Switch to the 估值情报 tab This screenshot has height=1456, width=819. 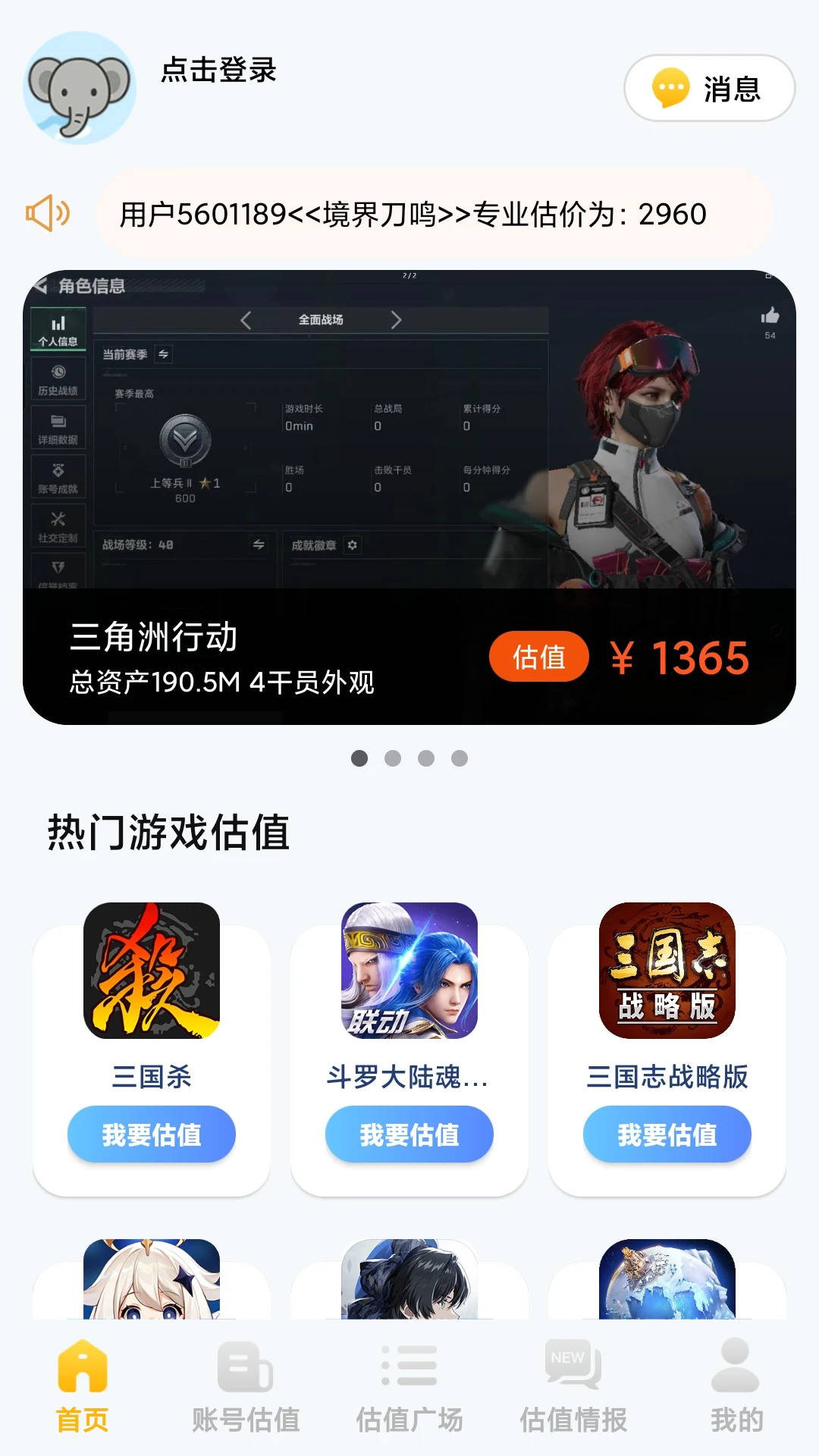click(x=573, y=1386)
